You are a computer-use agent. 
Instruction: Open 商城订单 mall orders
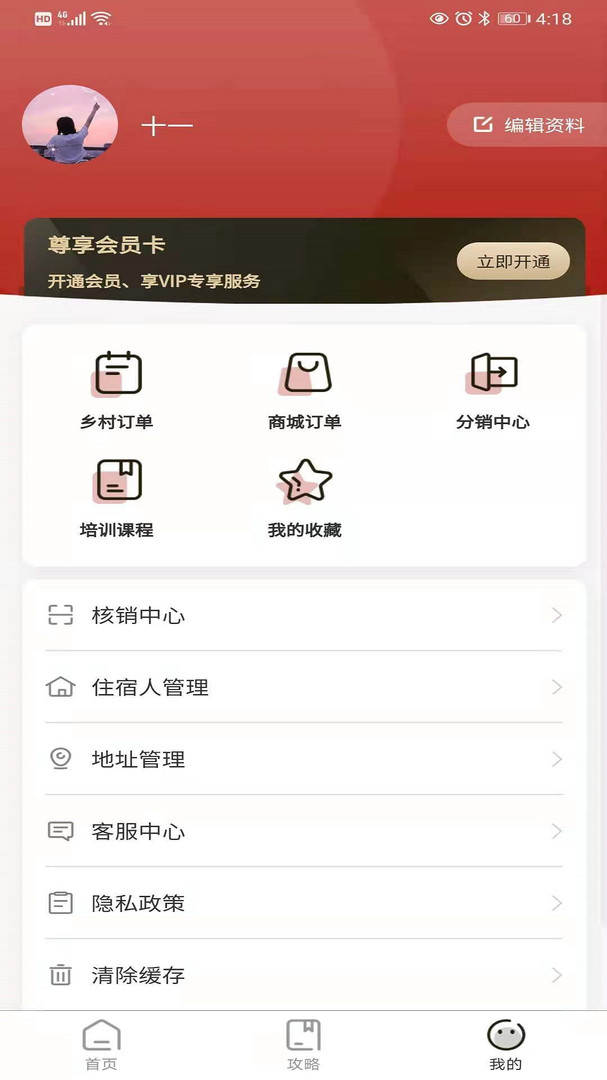click(x=304, y=390)
